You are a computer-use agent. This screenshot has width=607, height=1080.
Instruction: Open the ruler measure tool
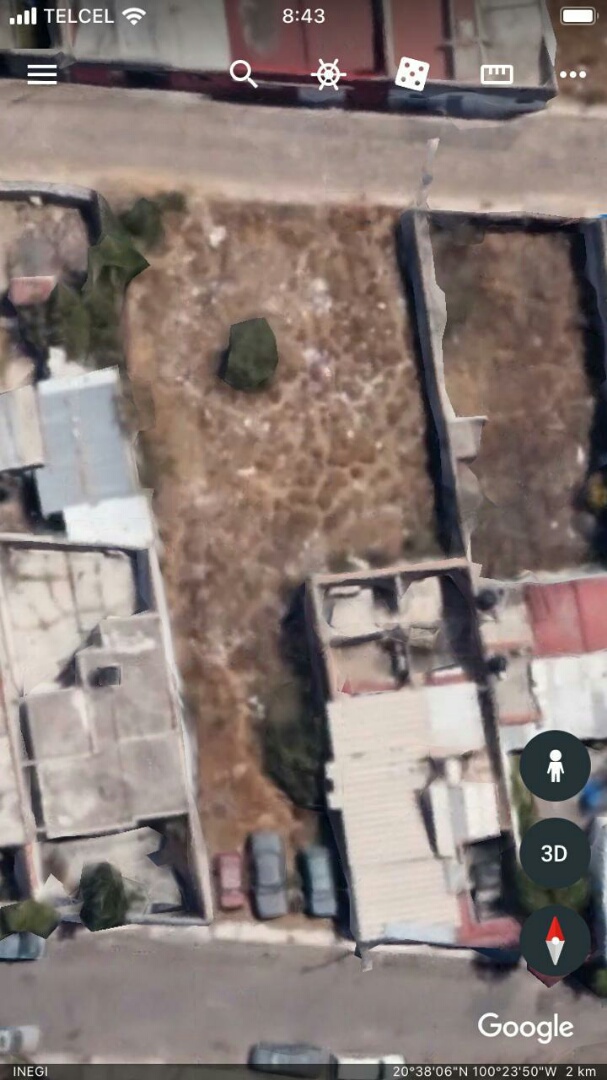pos(497,74)
